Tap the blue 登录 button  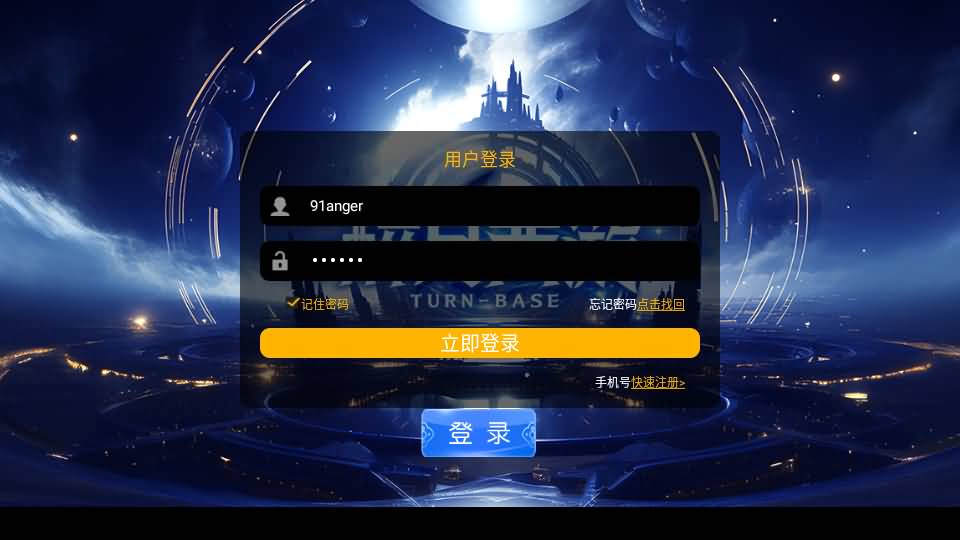pos(479,433)
